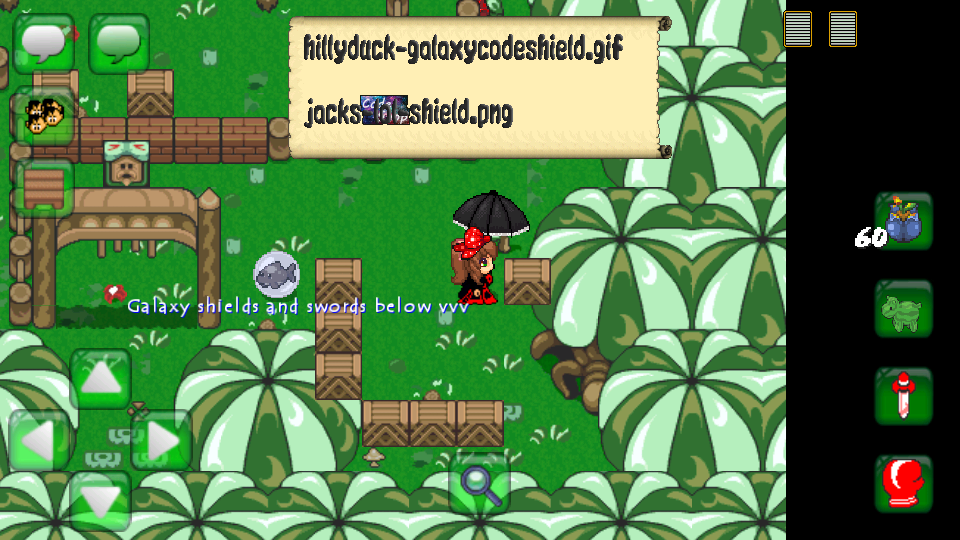Move character down with D-pad arrow
960x540 pixels.
100,500
